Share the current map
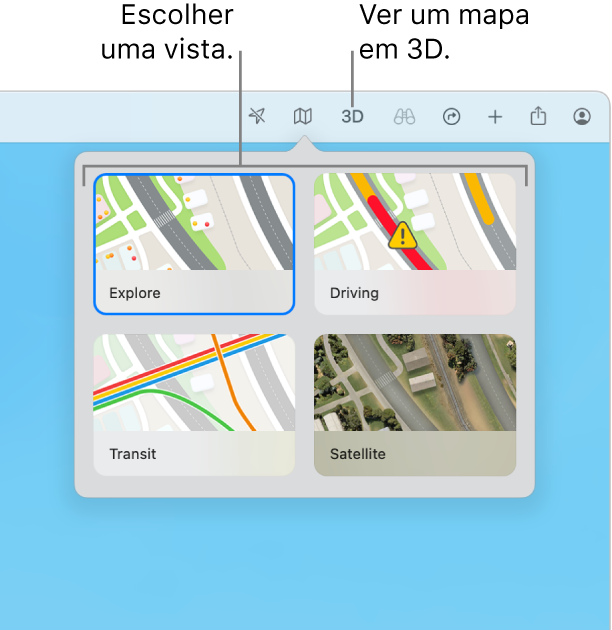 (538, 117)
